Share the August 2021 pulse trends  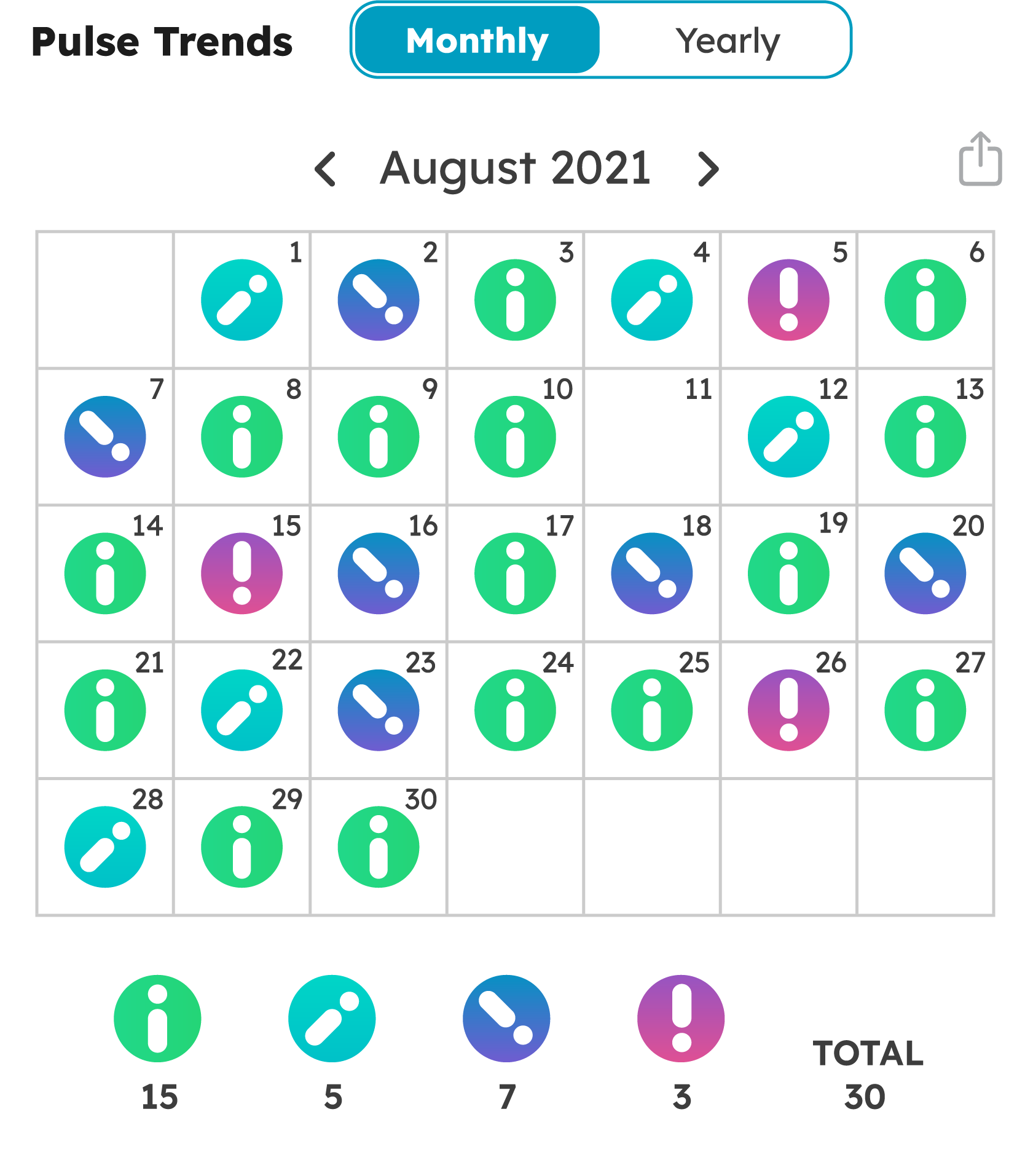pos(980,159)
